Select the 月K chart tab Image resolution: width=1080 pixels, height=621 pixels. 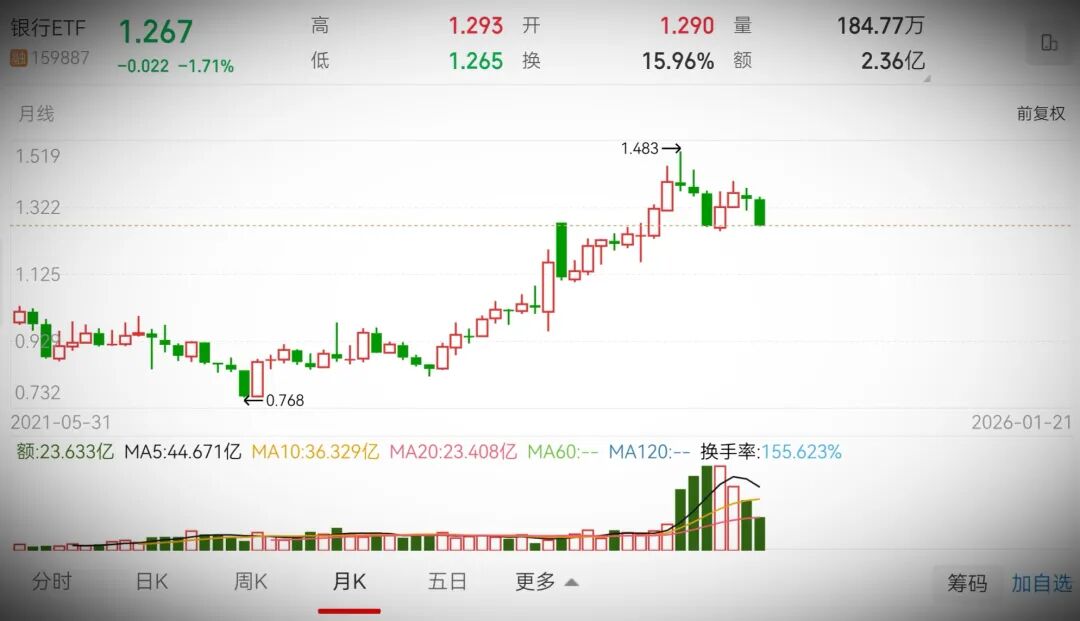click(x=349, y=582)
